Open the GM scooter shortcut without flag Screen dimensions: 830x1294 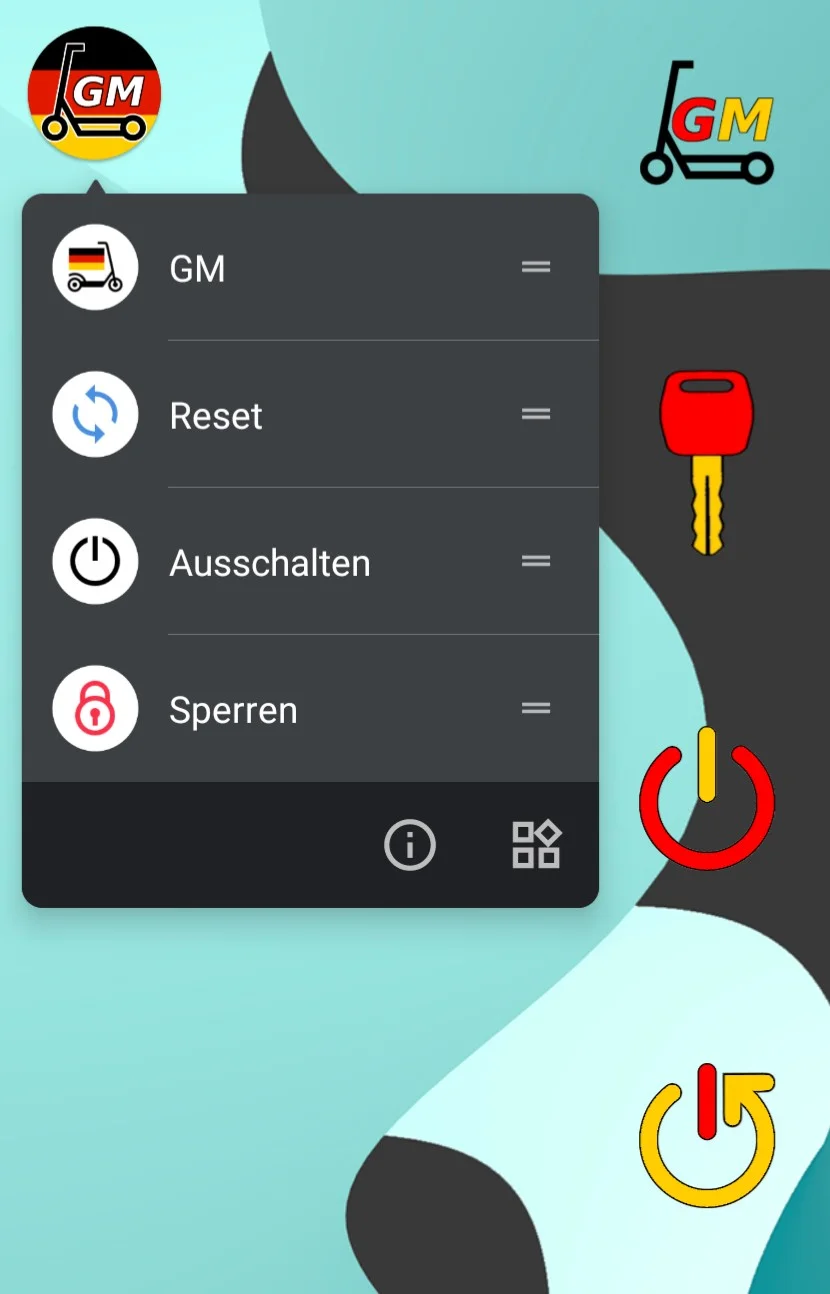point(707,123)
